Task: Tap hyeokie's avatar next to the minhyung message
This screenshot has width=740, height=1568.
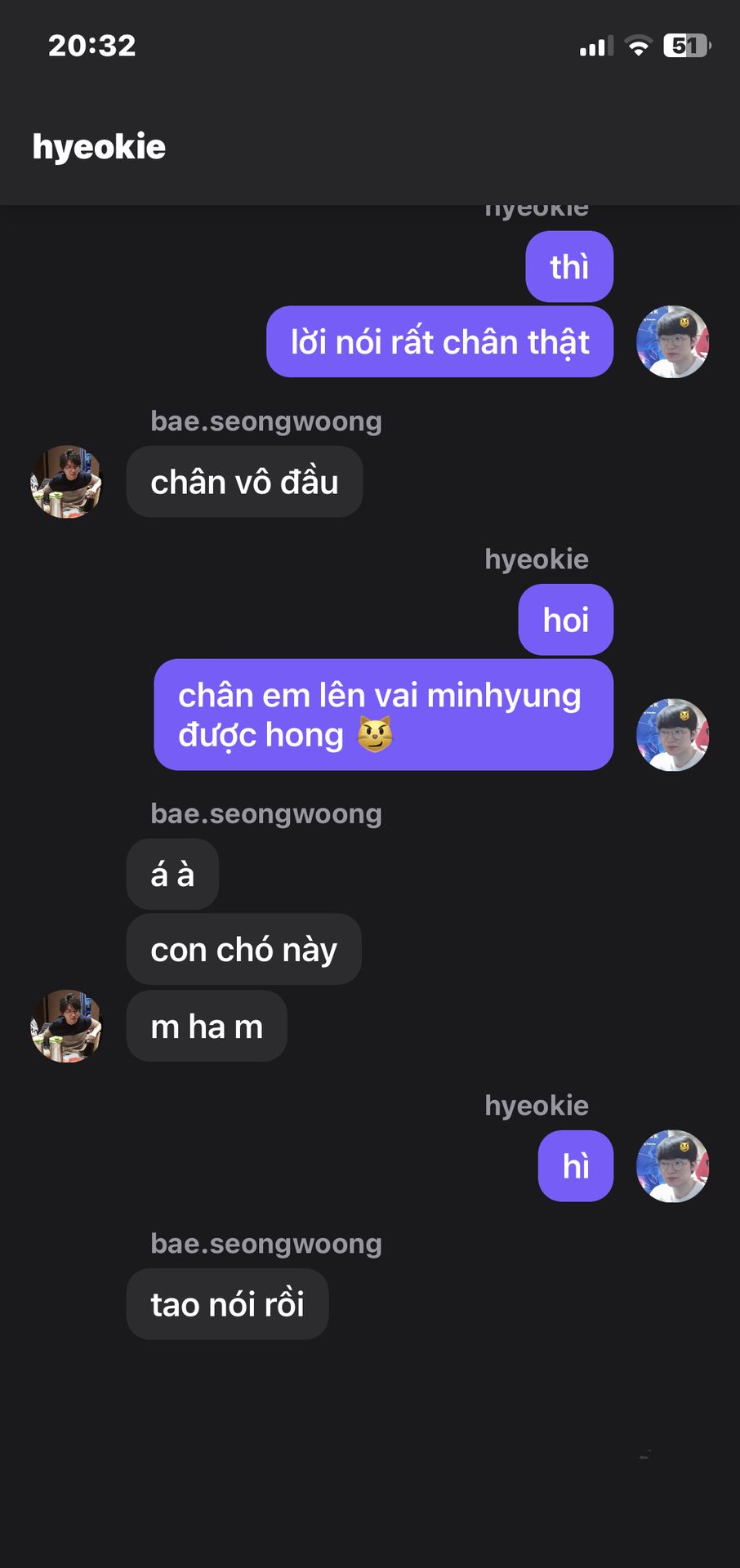Action: 672,734
